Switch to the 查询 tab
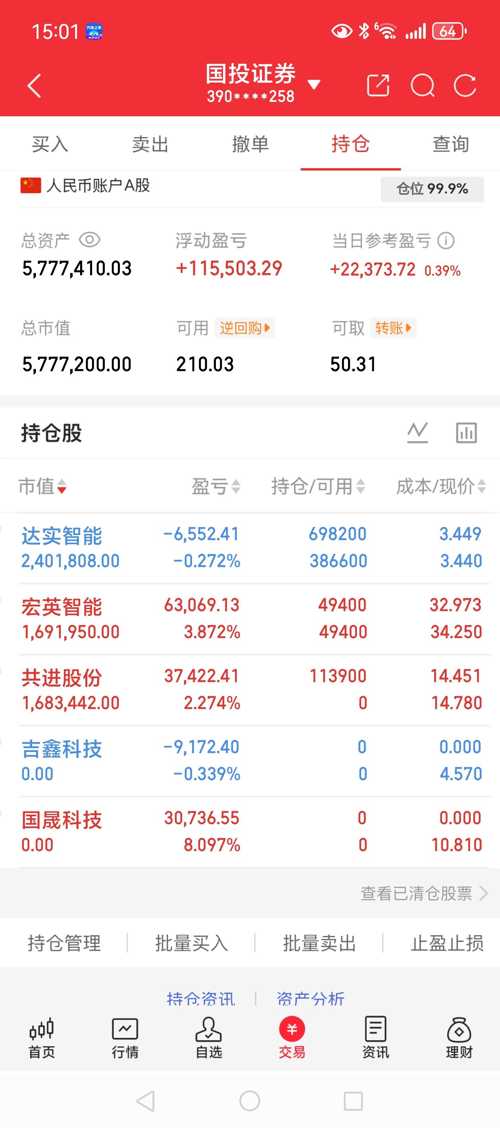The width and height of the screenshot is (500, 1128). (450, 144)
